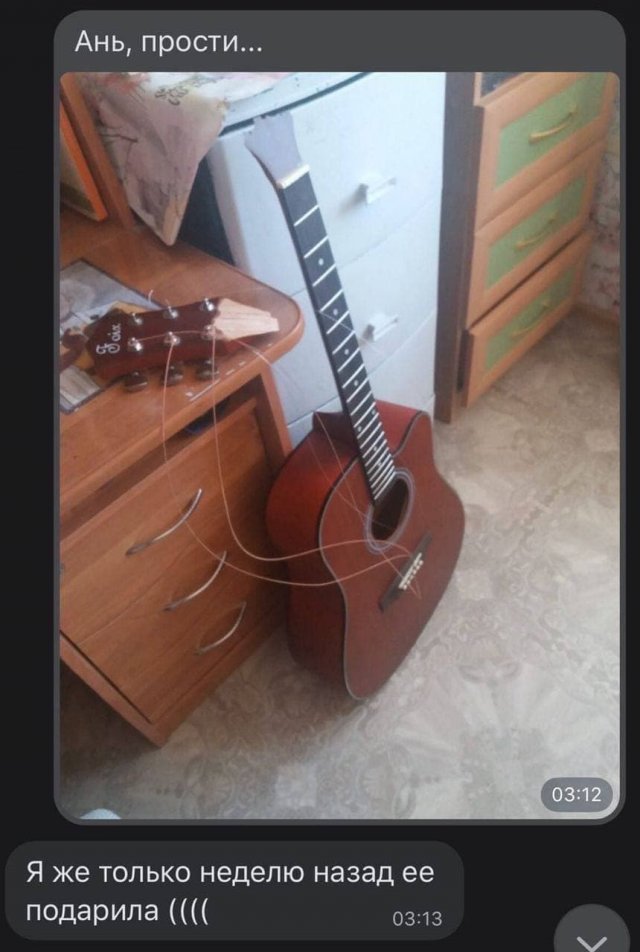
Task: Open the guitar photo in full view
Action: pos(338,440)
